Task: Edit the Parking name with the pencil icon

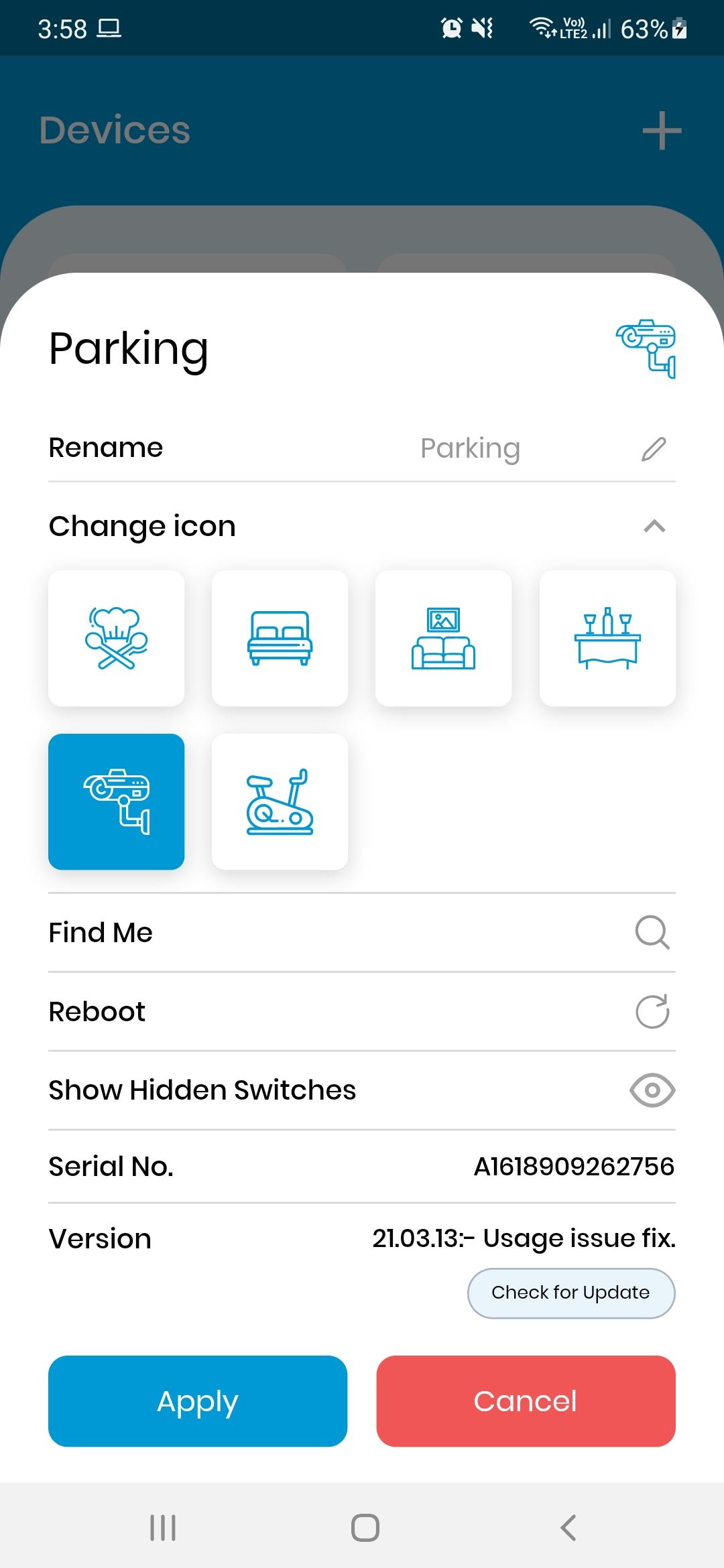Action: tap(654, 449)
